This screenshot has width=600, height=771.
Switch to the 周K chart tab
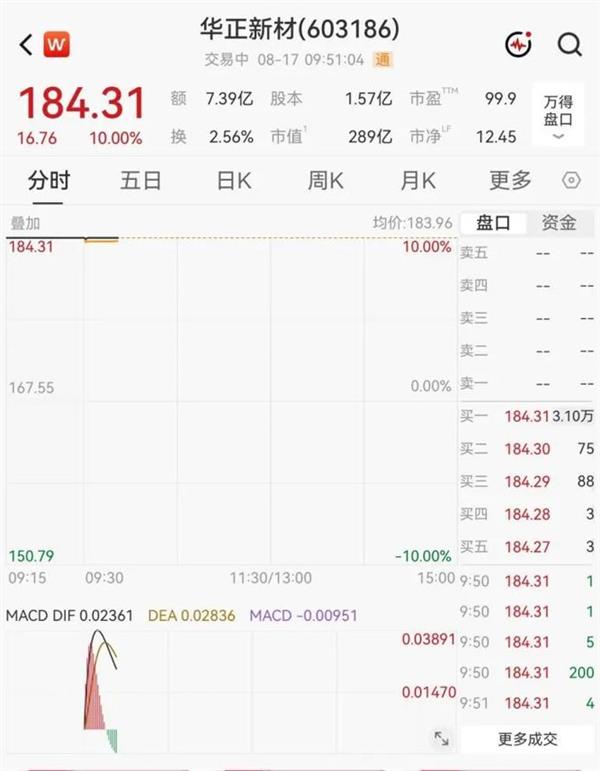(325, 180)
